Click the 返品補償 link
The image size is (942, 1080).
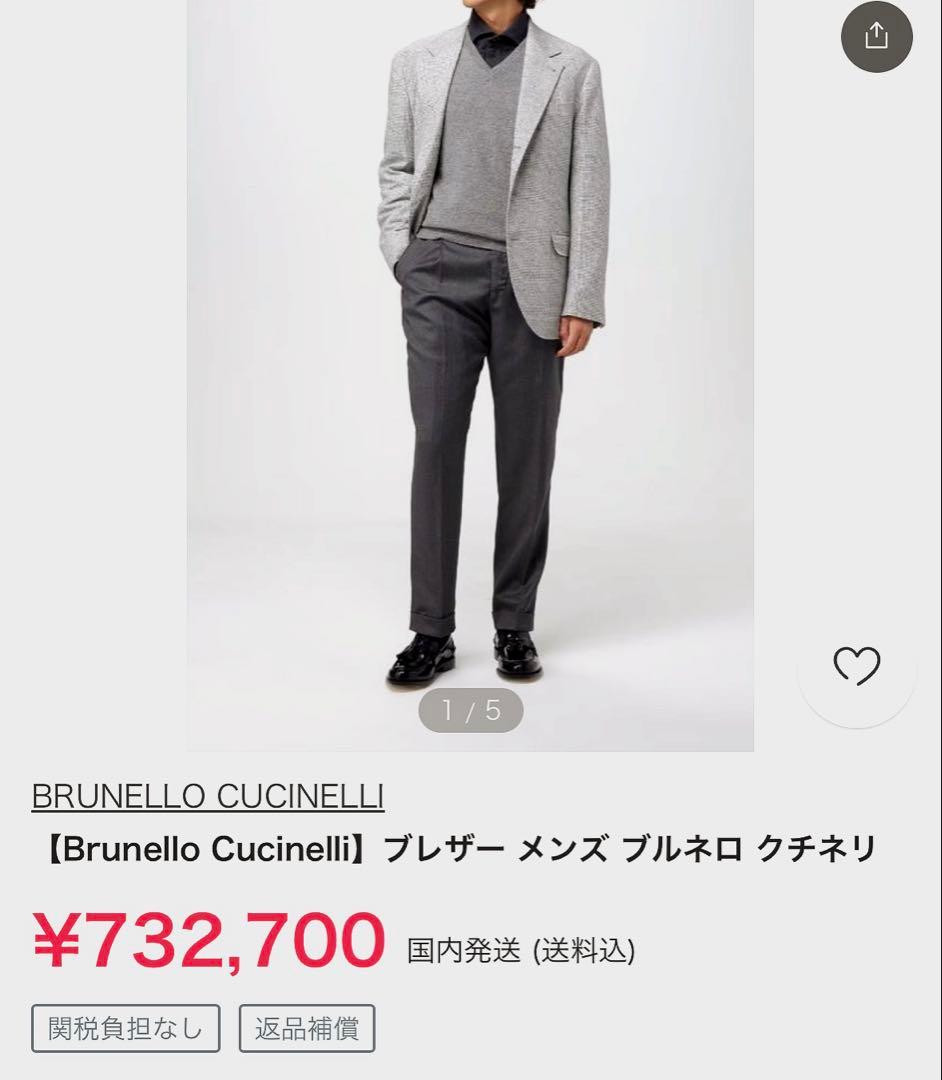(x=306, y=1026)
